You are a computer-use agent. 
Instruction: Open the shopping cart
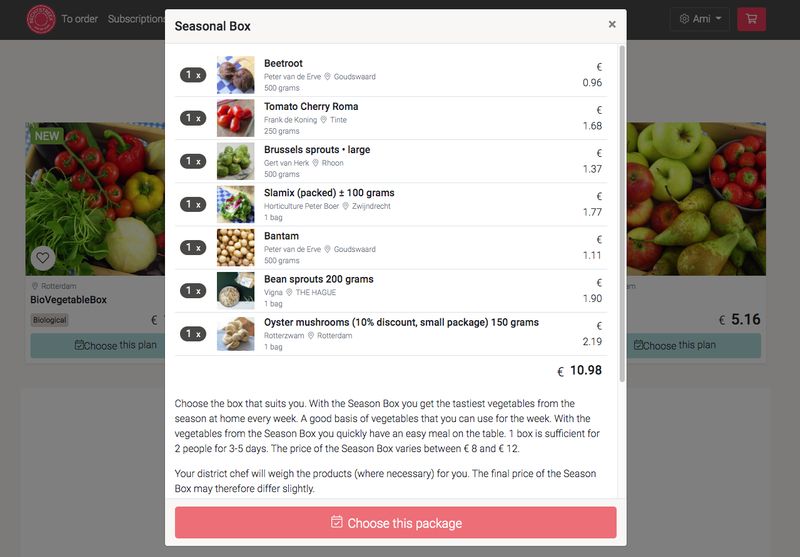750,19
